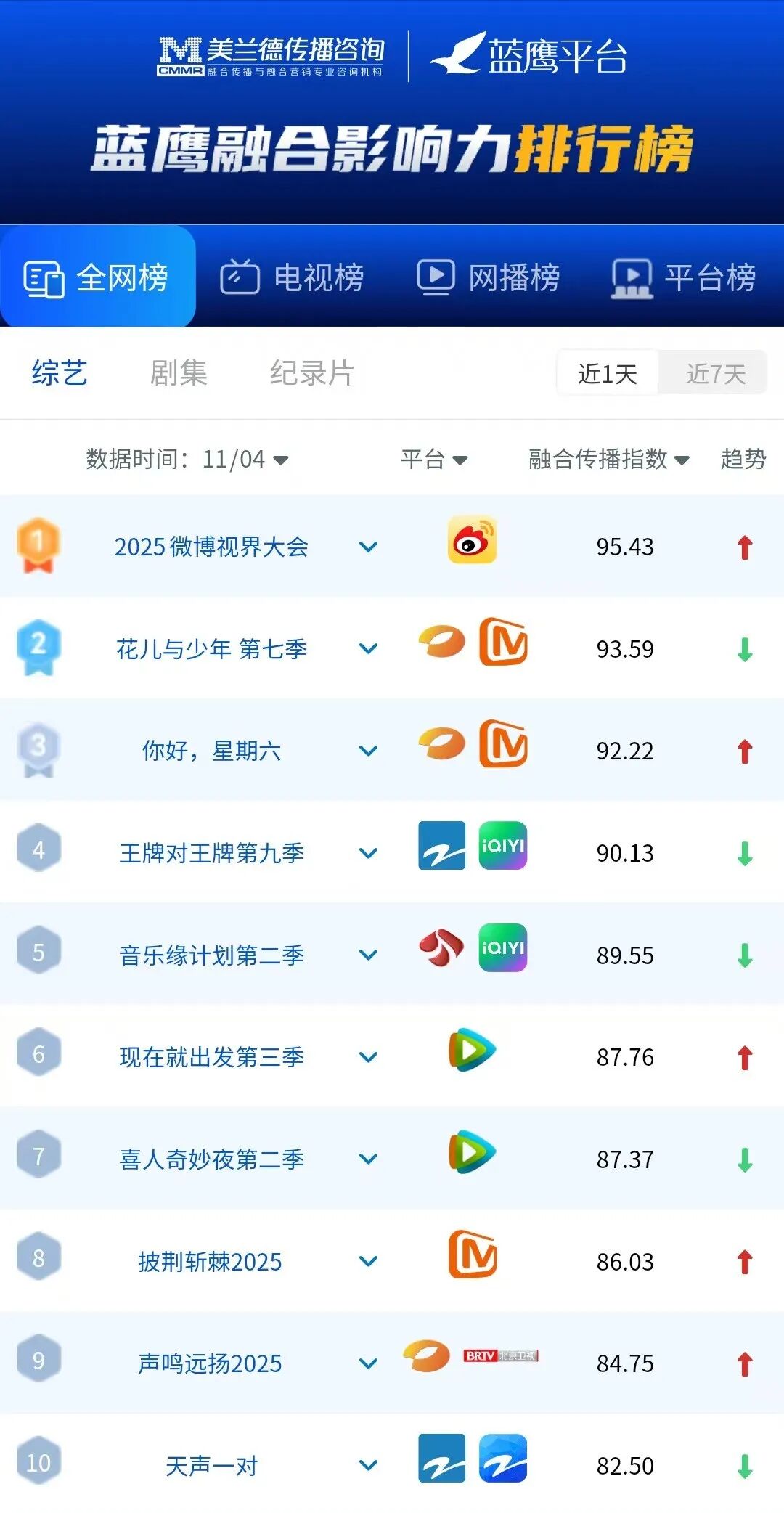Screen dimensions: 784x1513
Task: Open the 平台榜 tab
Action: click(x=684, y=277)
